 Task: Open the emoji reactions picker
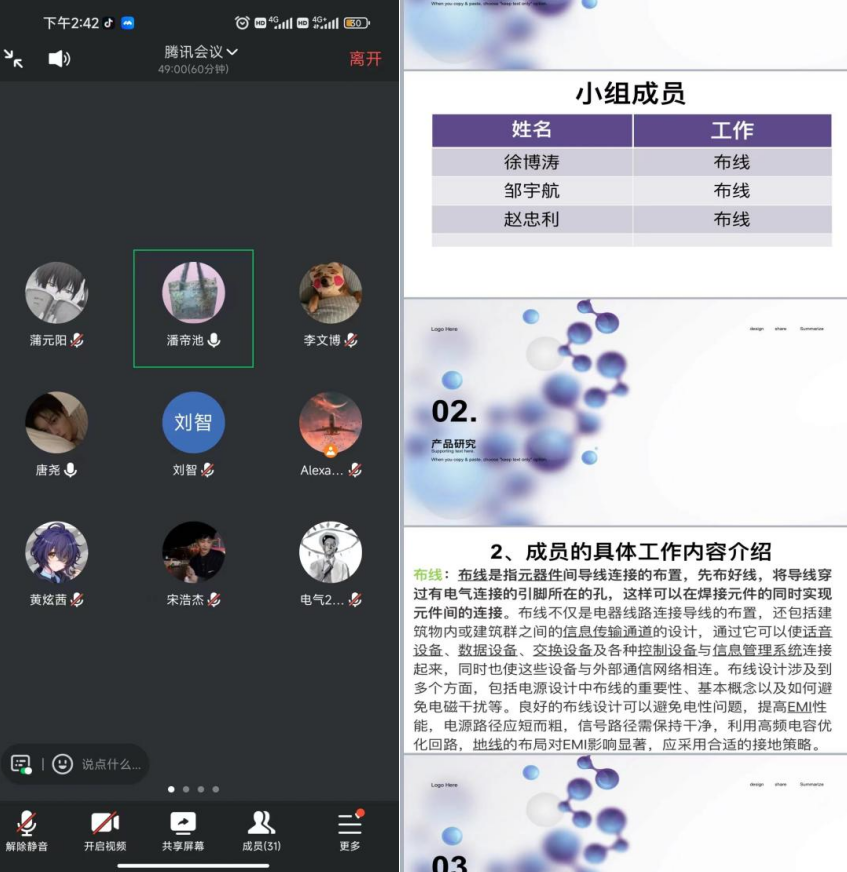pos(63,764)
